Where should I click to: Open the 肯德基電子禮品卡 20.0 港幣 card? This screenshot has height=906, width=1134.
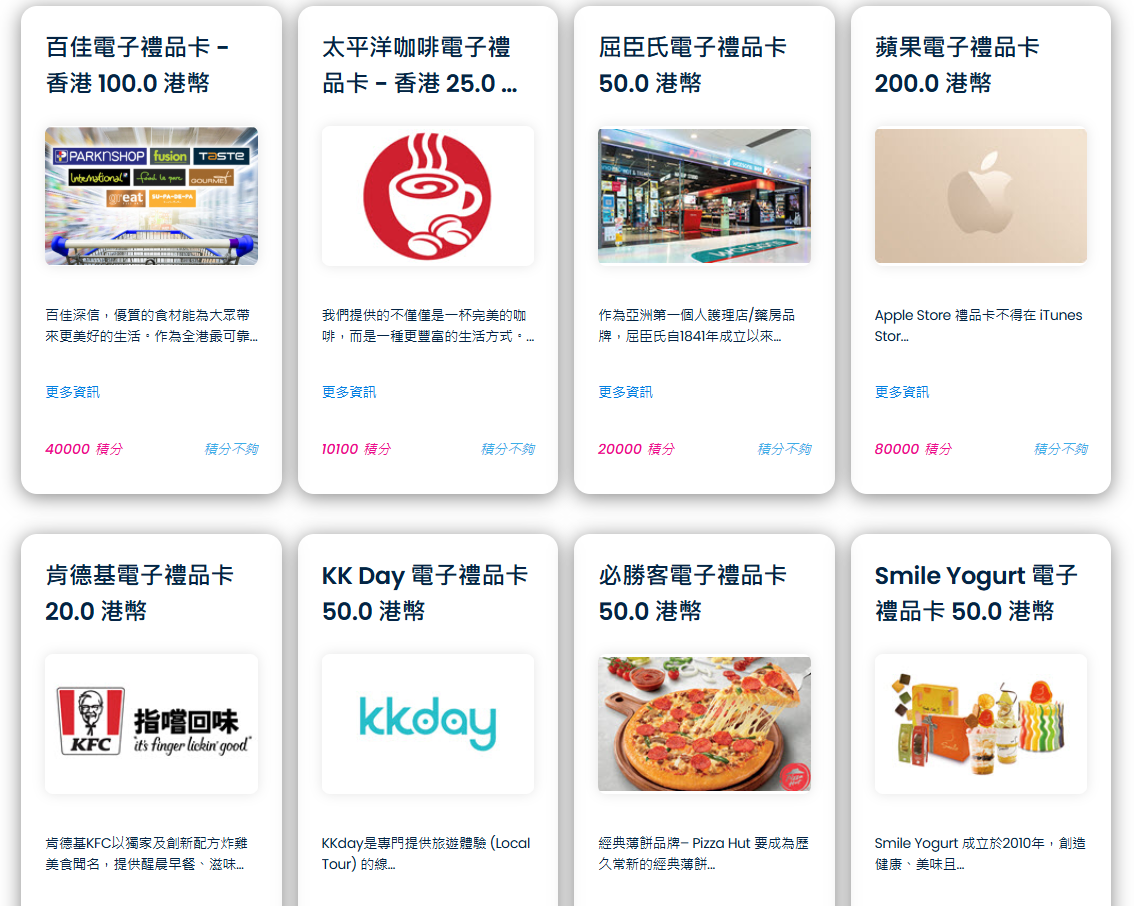coord(151,724)
